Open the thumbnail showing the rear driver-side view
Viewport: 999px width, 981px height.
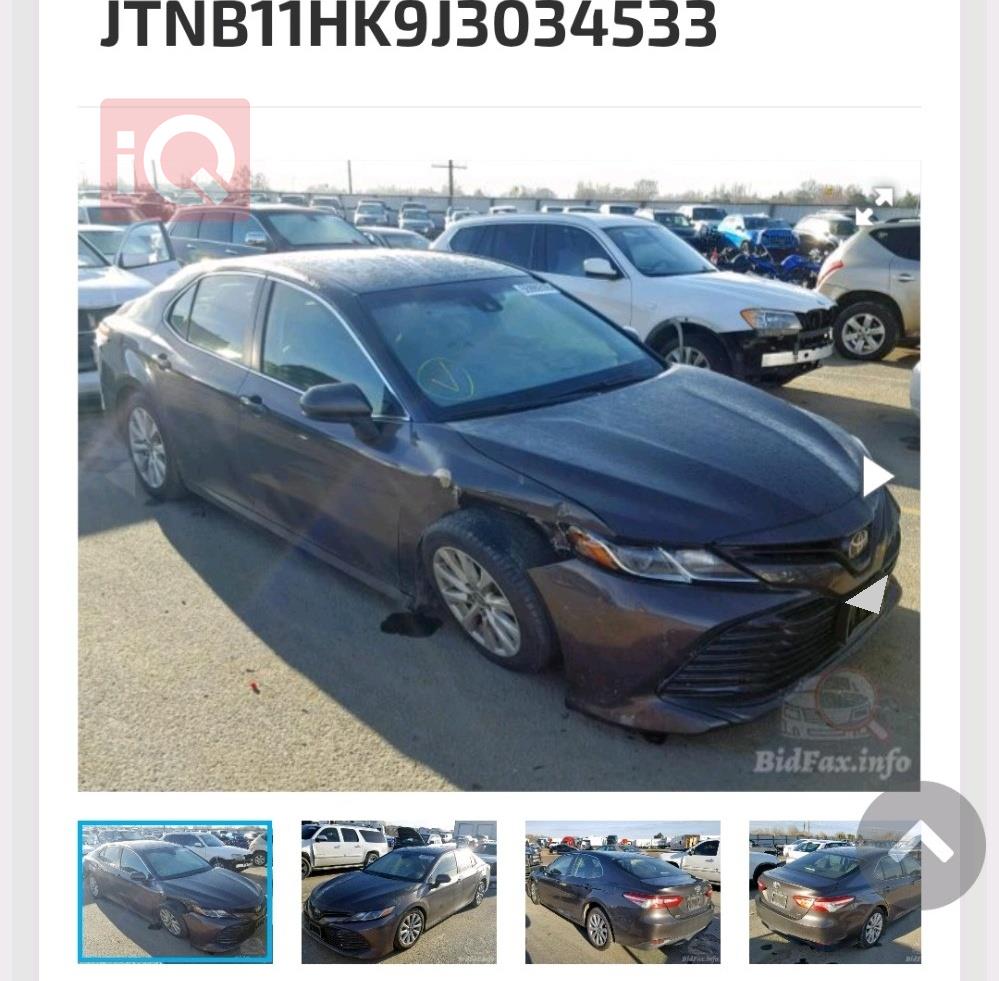(622, 892)
